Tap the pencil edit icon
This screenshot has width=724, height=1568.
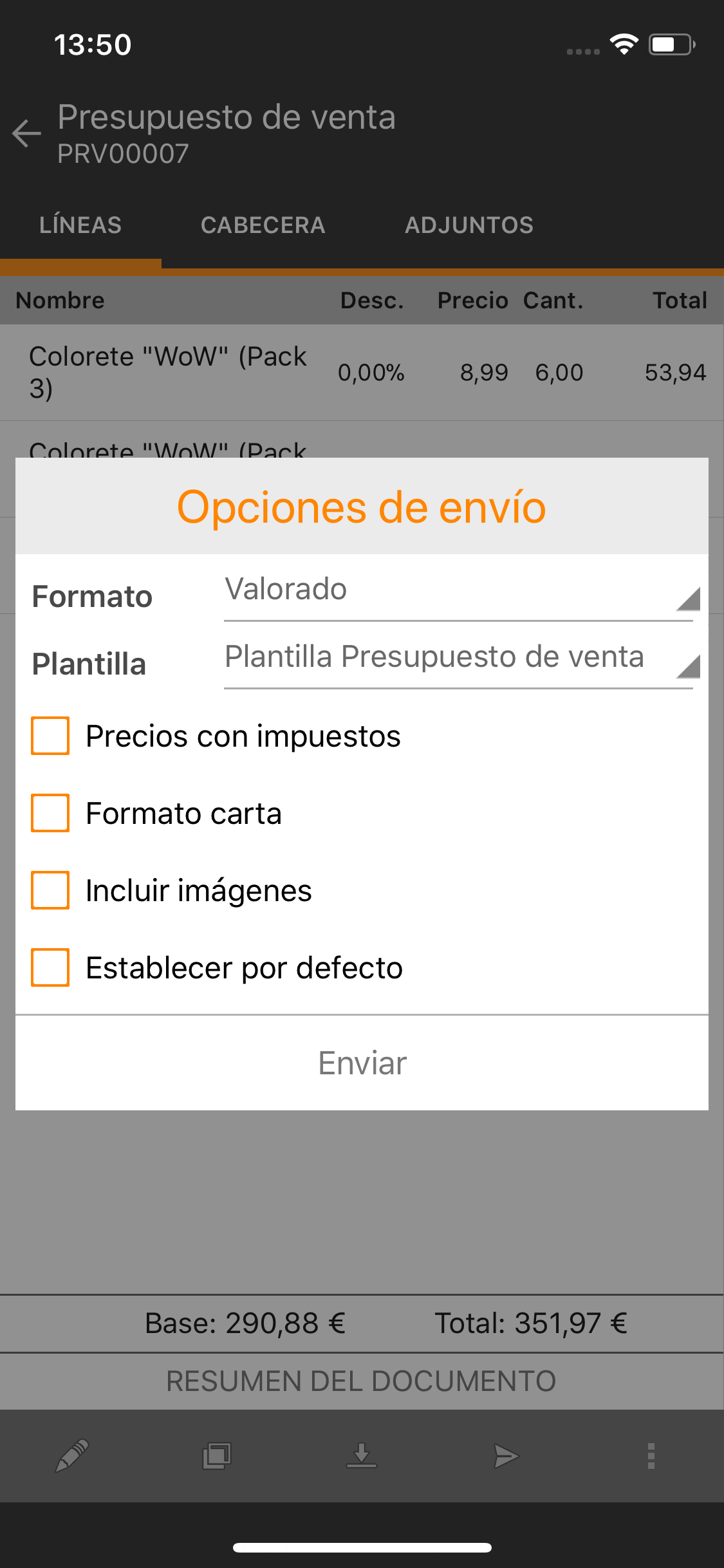coord(72,1456)
